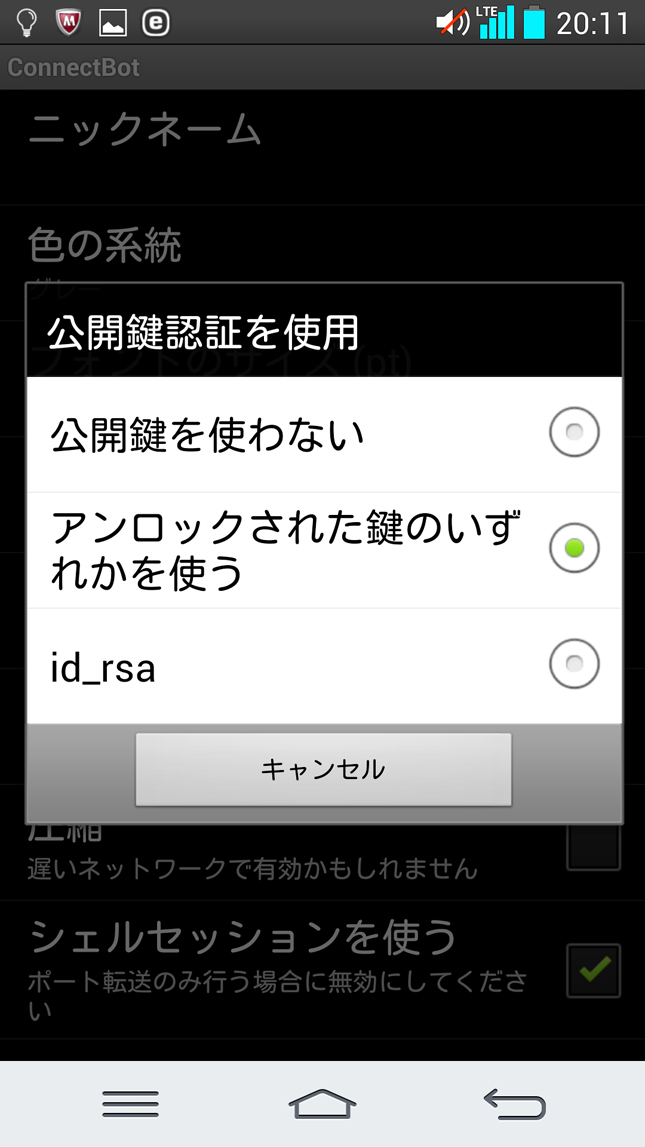This screenshot has width=645, height=1147.
Task: Go back with the system back button
Action: click(x=514, y=1103)
